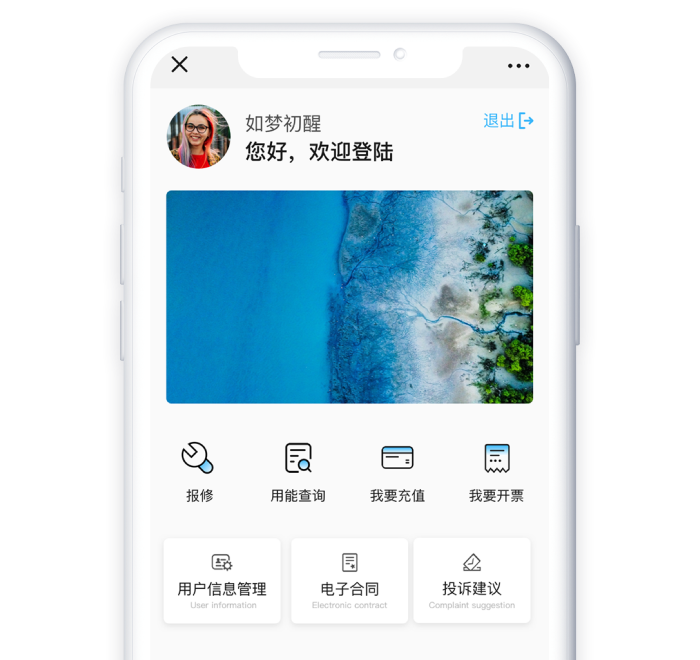Close the mini program page
The width and height of the screenshot is (700, 660).
click(179, 65)
